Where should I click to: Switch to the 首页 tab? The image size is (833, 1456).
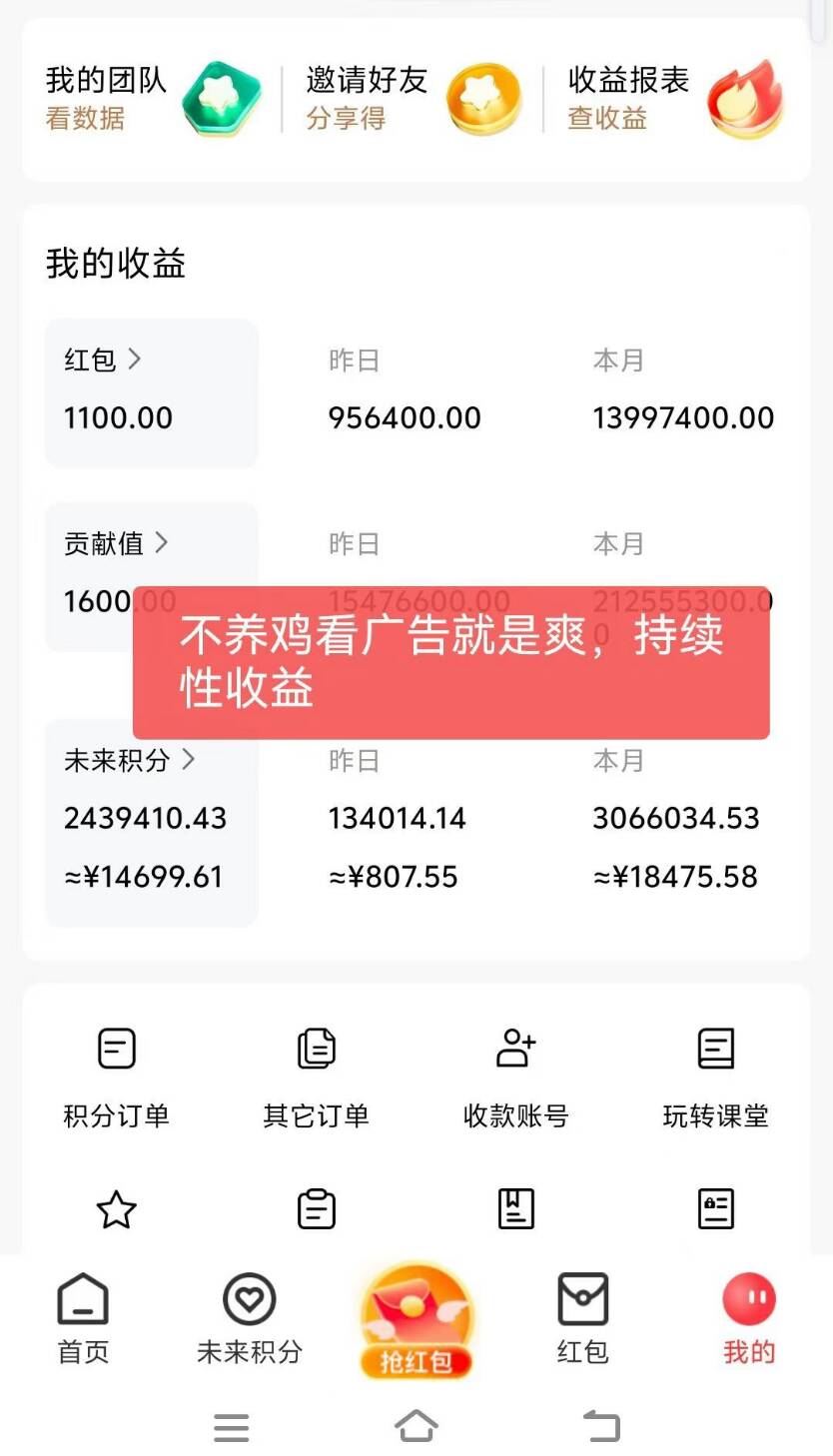click(x=83, y=1318)
